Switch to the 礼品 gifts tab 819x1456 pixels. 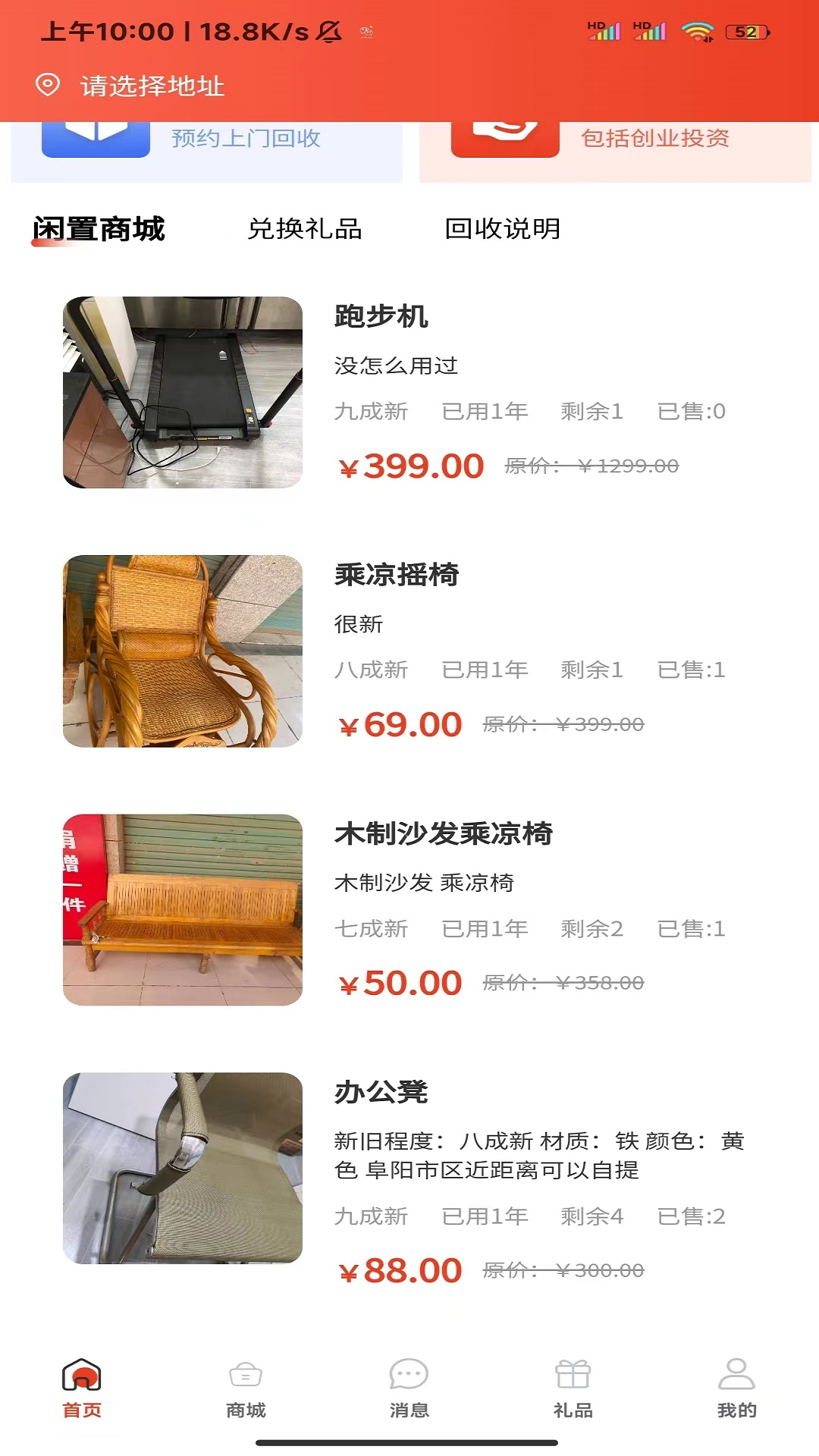click(573, 1389)
